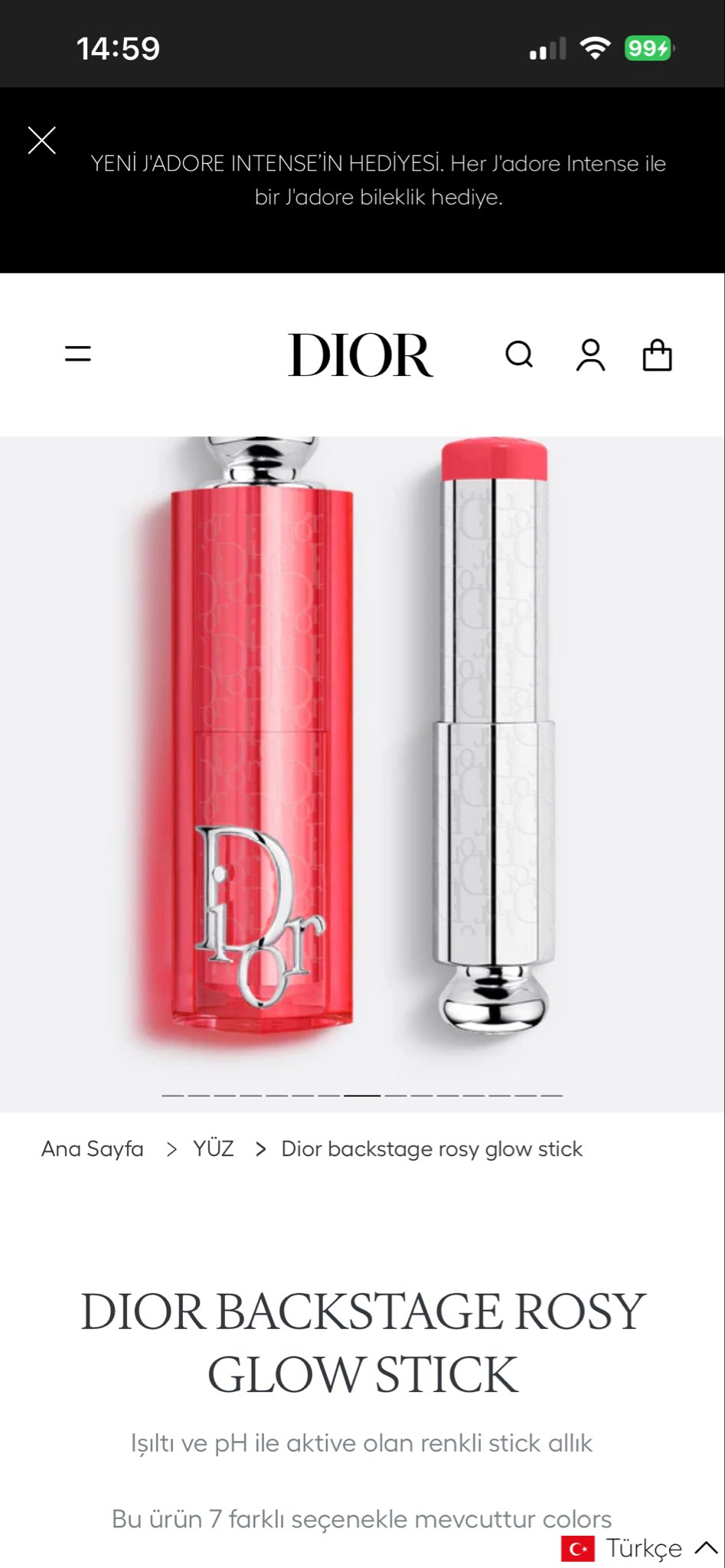Expand the Türkçe language selector
The width and height of the screenshot is (725, 1568).
click(x=642, y=1548)
